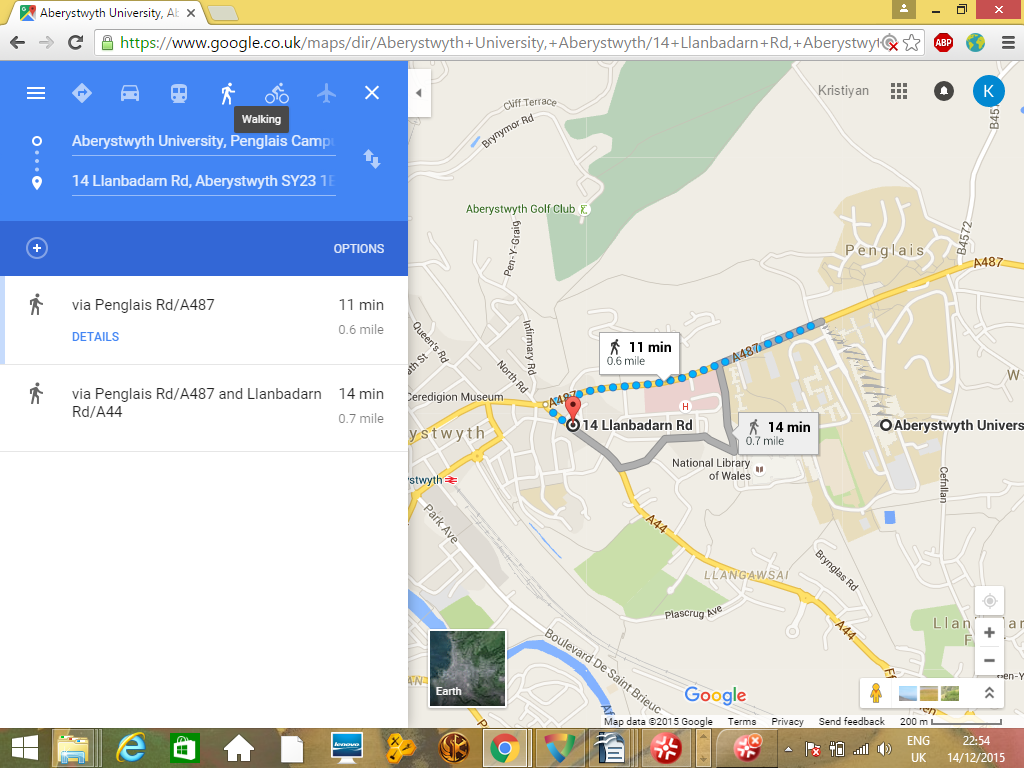Open DETAILS for the Penglais Rd/A487 route
The width and height of the screenshot is (1024, 768).
[x=95, y=337]
